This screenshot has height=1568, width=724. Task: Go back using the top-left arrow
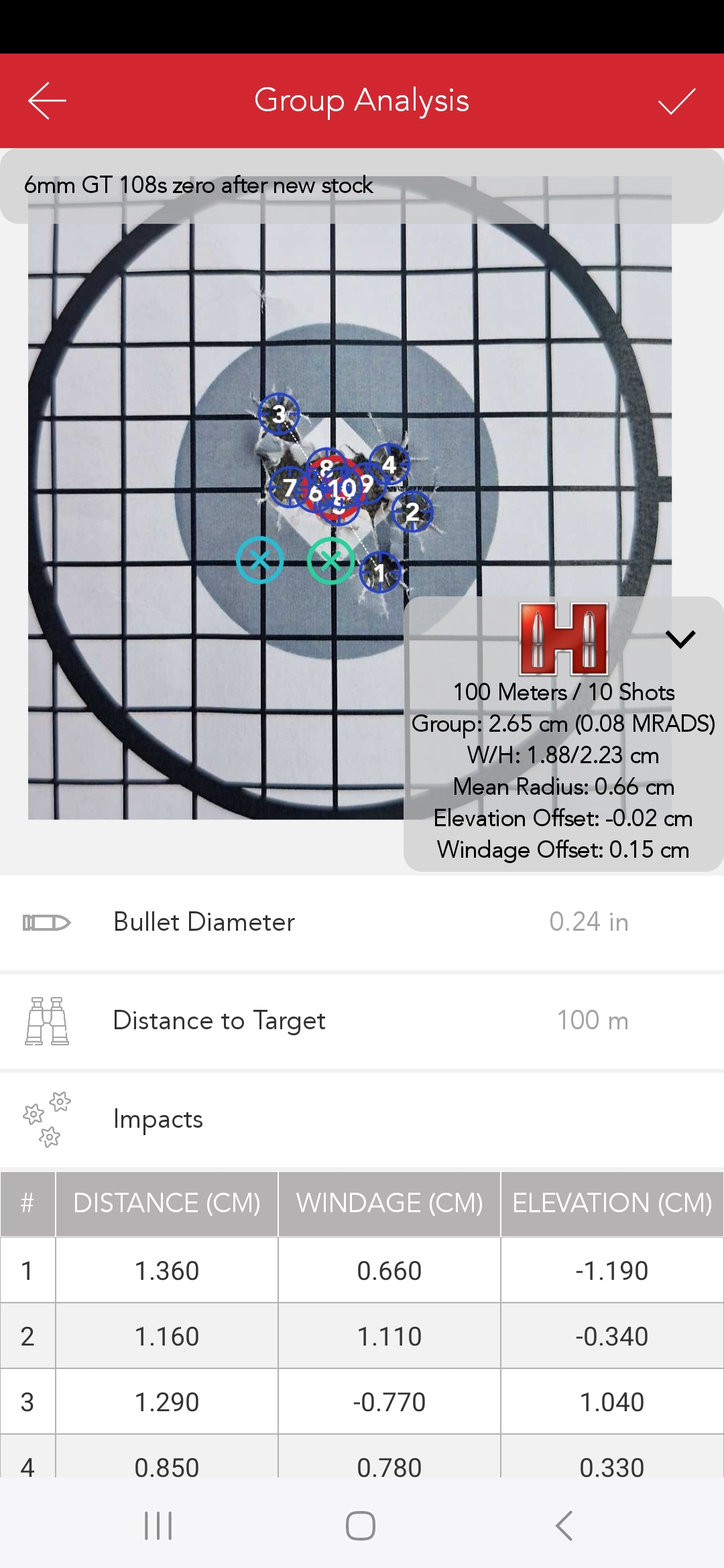tap(47, 101)
